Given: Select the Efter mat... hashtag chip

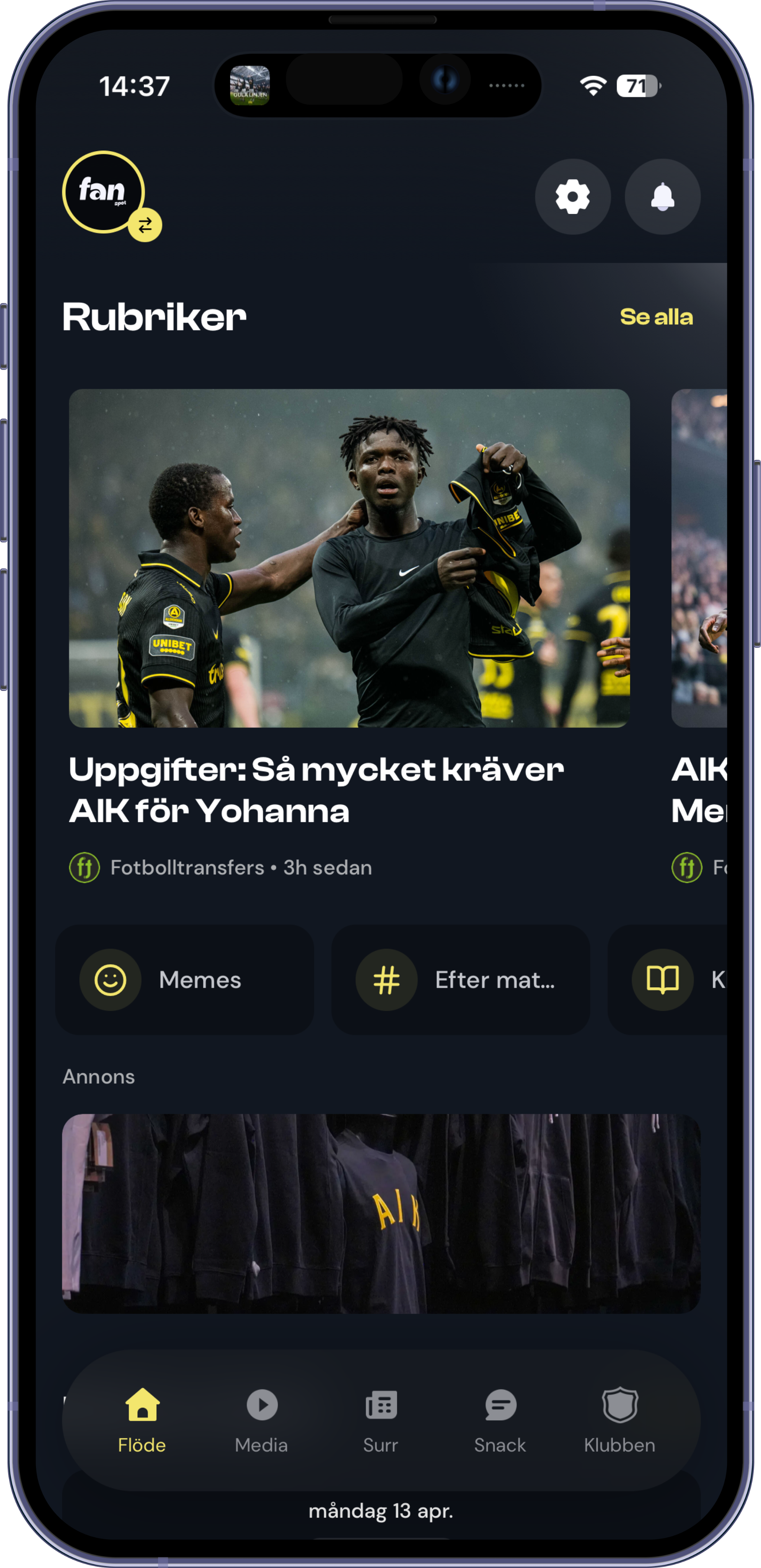Looking at the screenshot, I should [461, 979].
